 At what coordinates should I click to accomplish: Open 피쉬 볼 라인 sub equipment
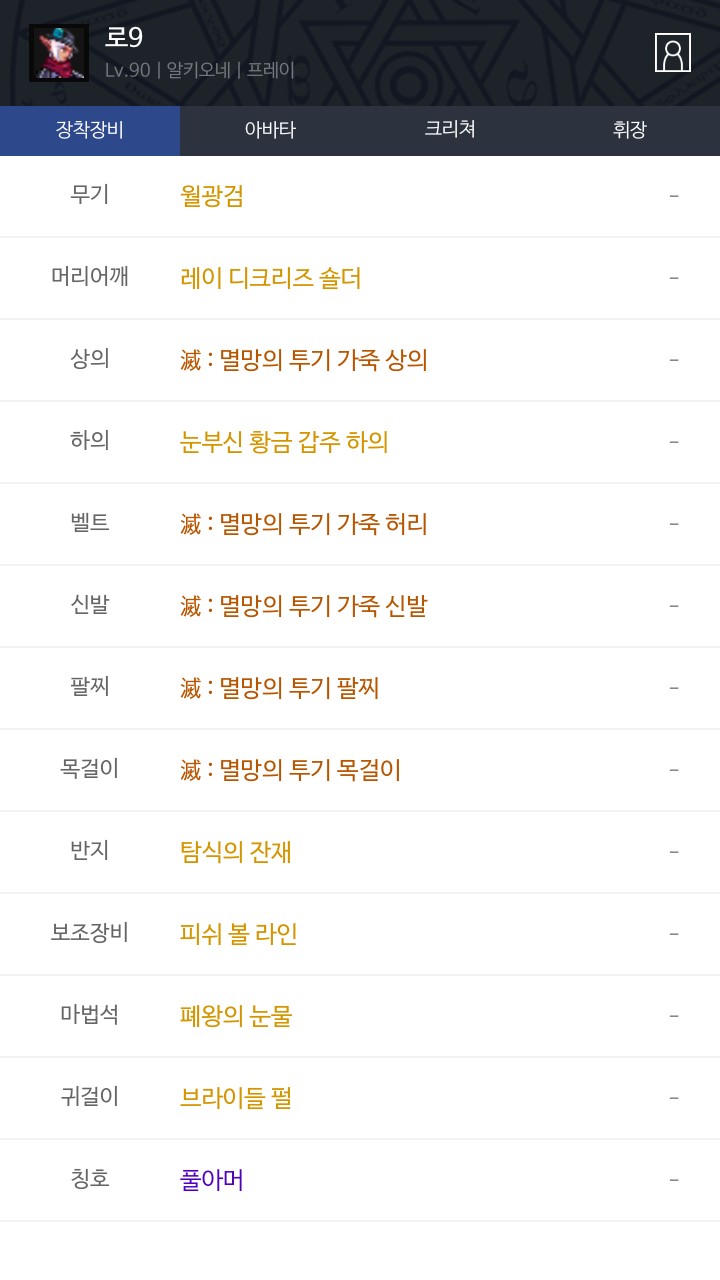click(239, 934)
